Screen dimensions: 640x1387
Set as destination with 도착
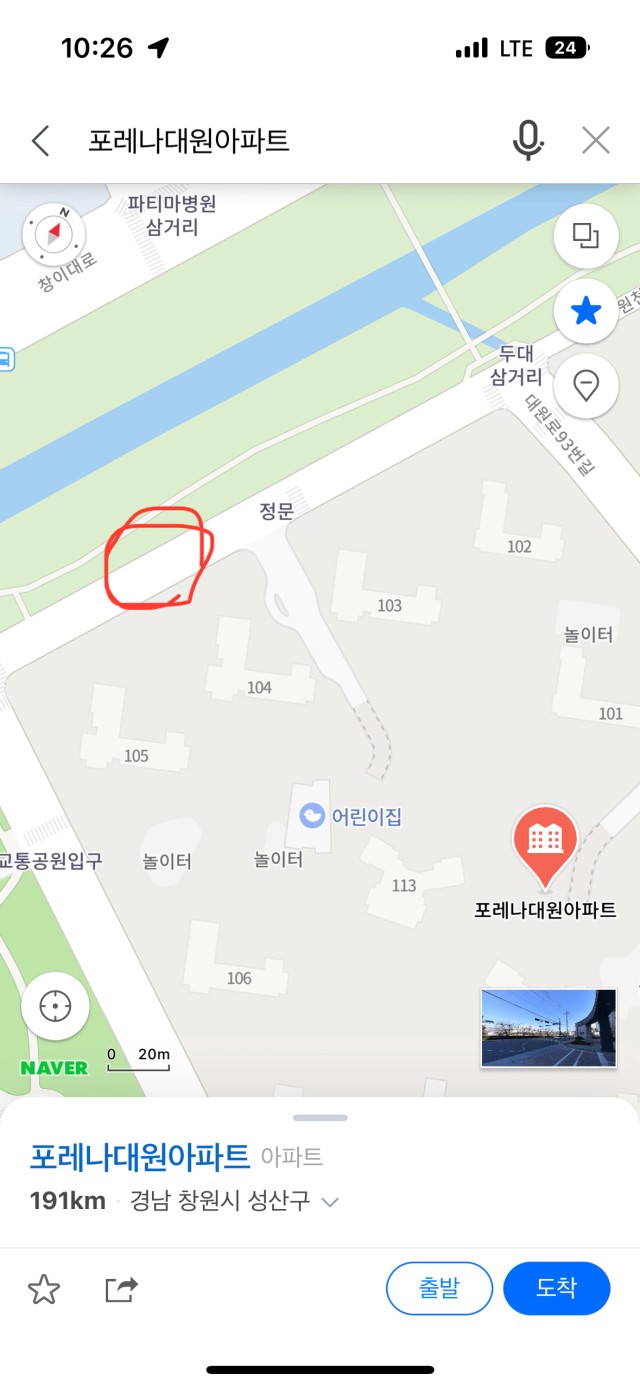[557, 1288]
